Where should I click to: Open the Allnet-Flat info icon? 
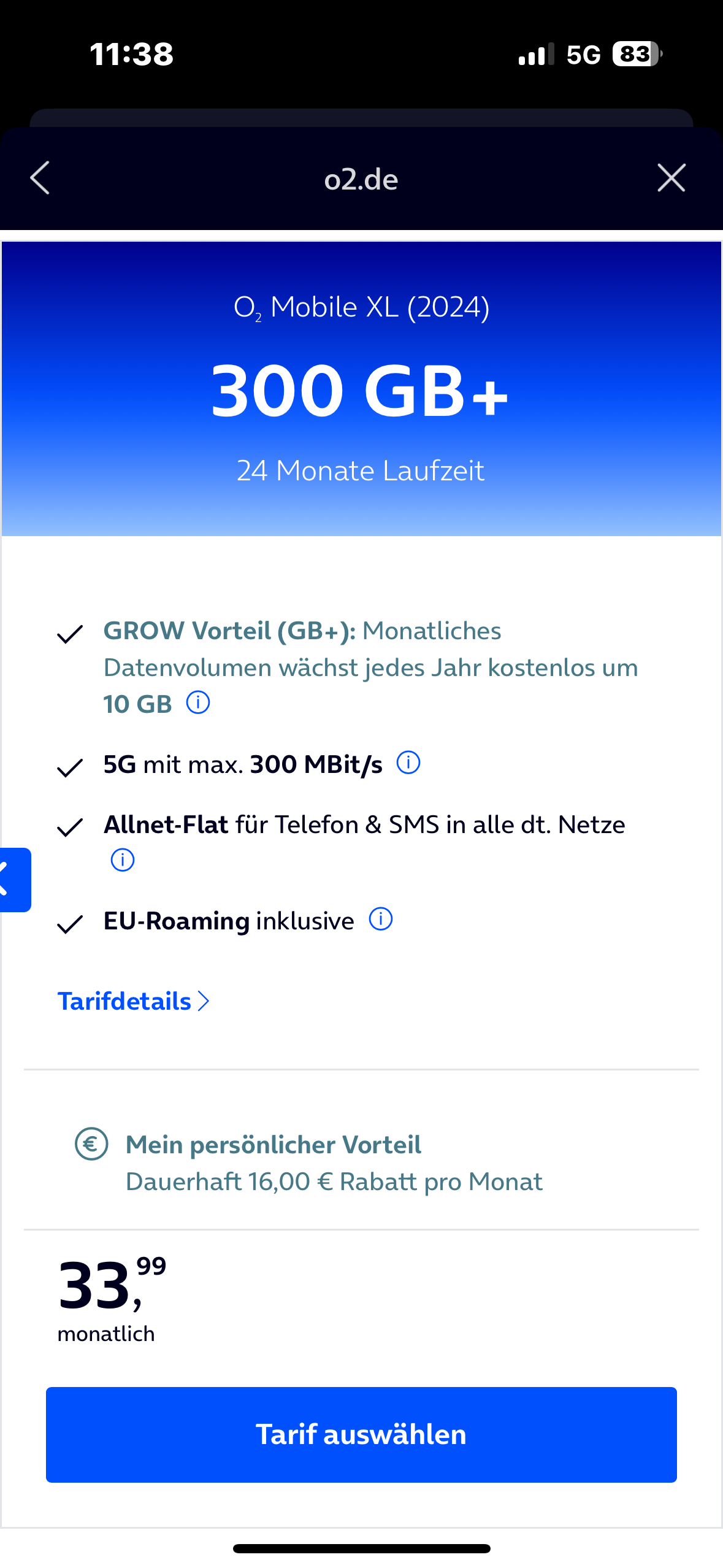click(123, 859)
